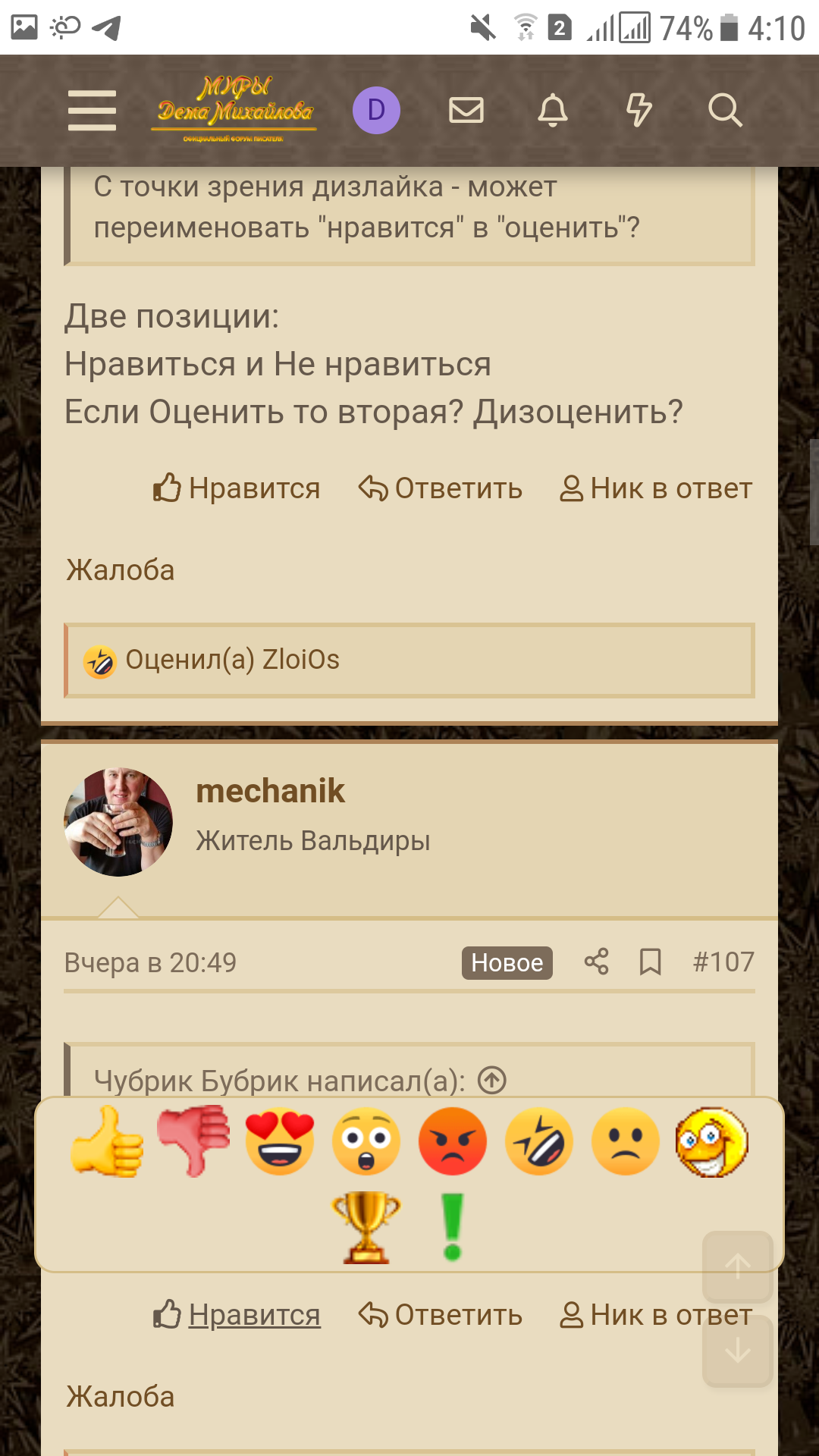The image size is (819, 1456).
Task: Open mechanik's profile name
Action: [x=270, y=792]
